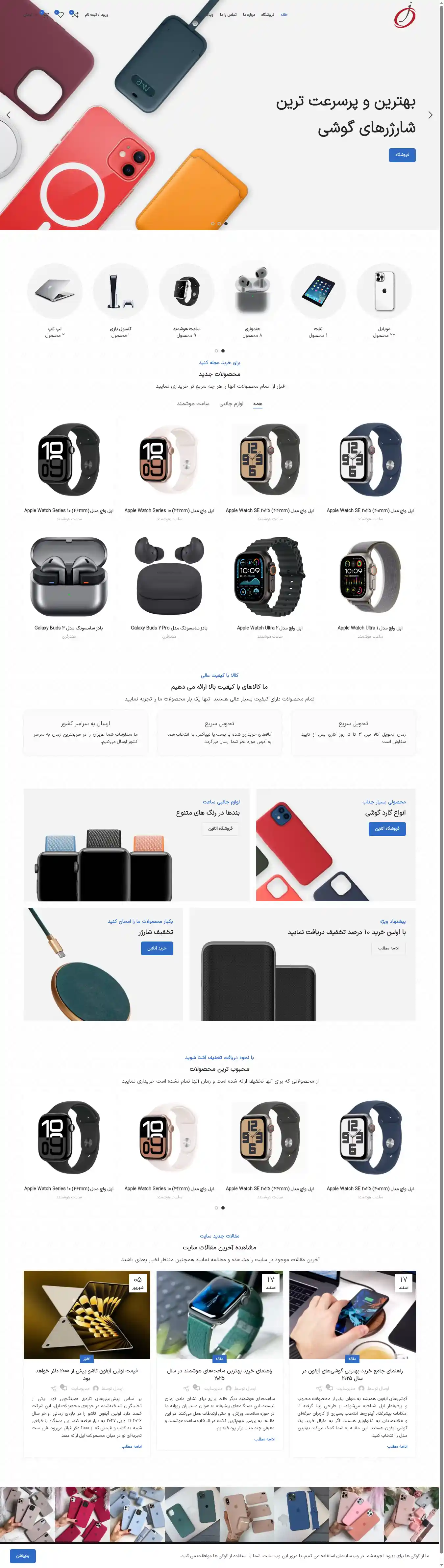
Task: Tap خرید آنلاین on charger discount banner
Action: (157, 948)
